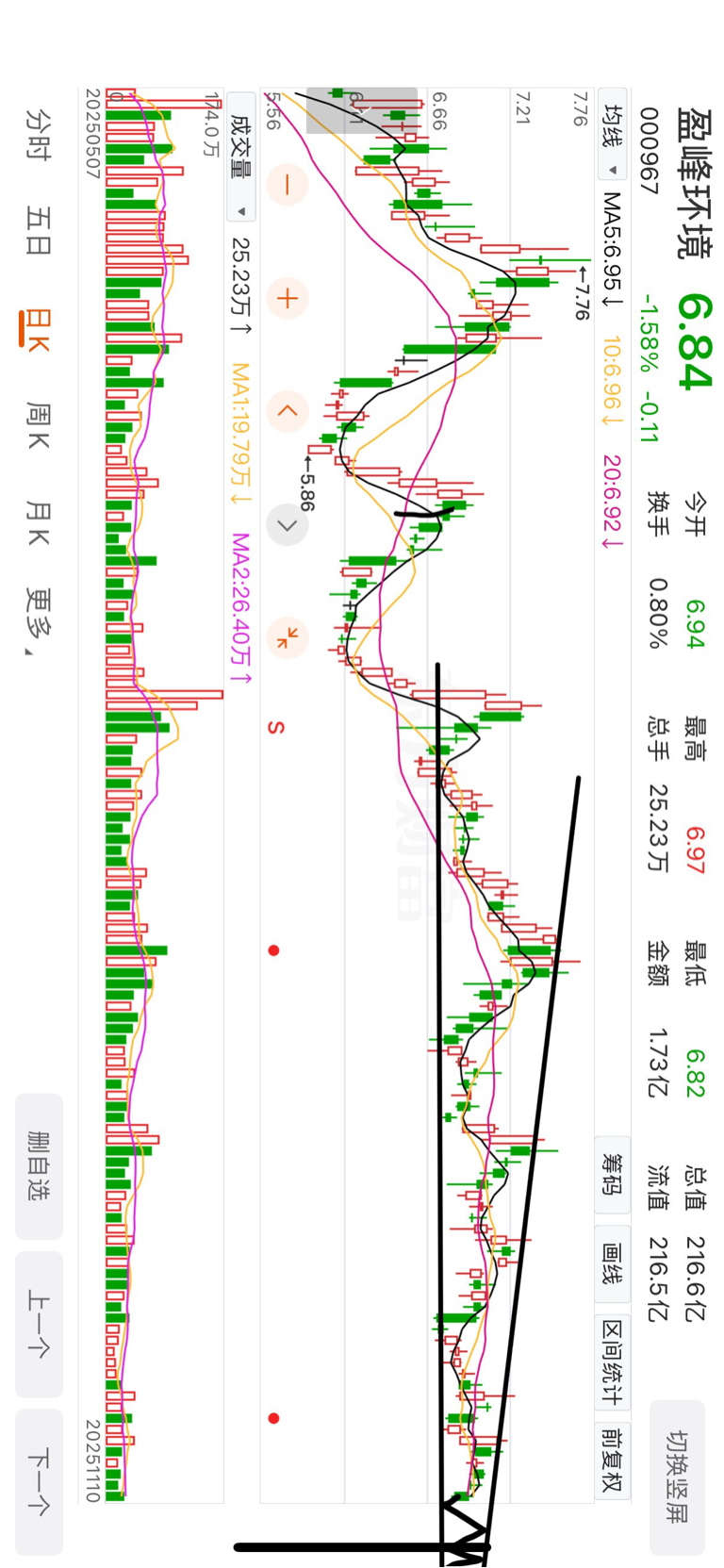Zoom out the chart with the minus icon
Viewport: 724px width, 1568px height.
click(288, 185)
